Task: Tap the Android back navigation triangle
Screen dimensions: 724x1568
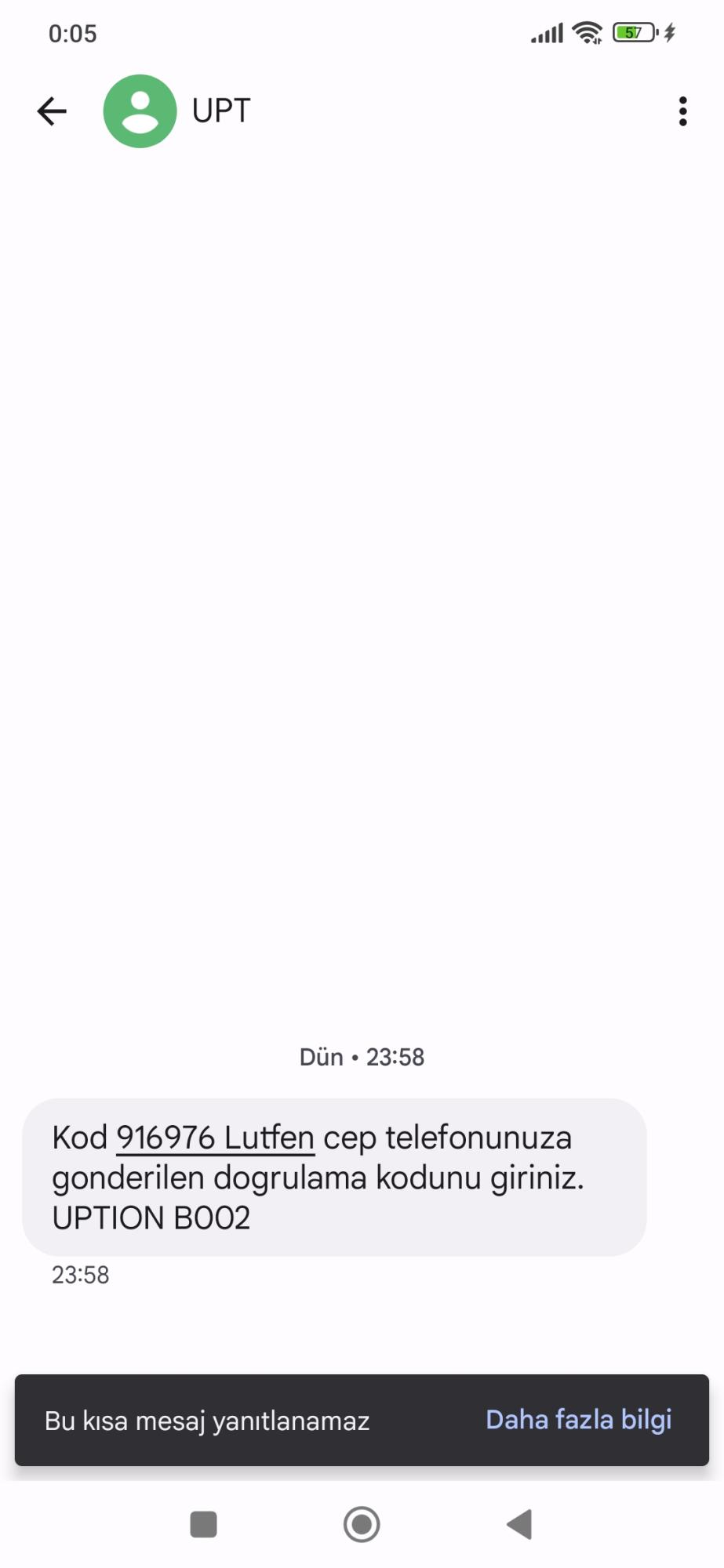Action: point(518,1524)
